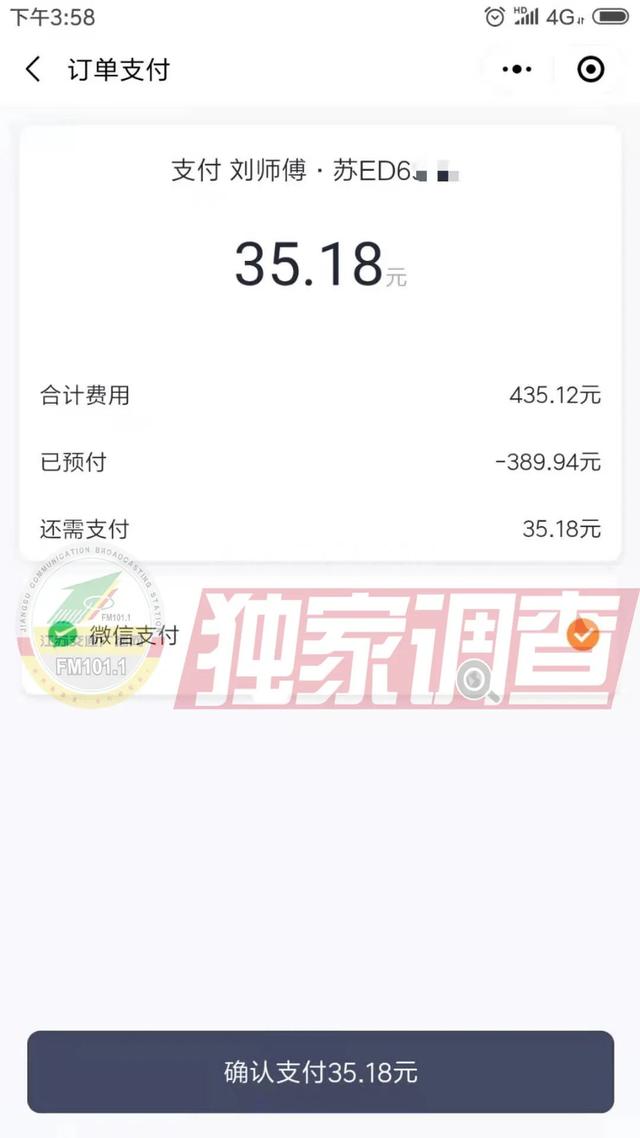Confirm payment with 确认支付35.18元

pos(320,1073)
